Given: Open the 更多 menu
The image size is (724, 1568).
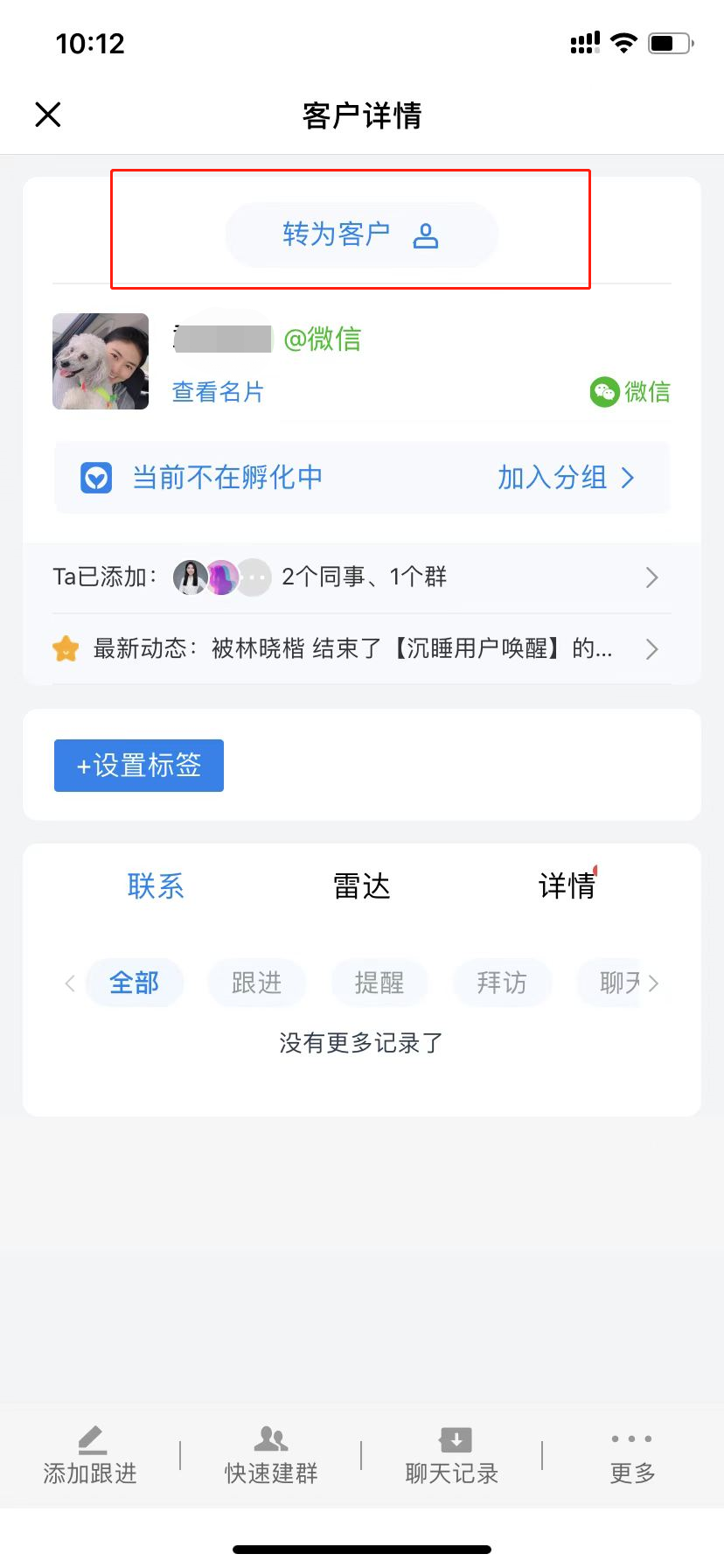Looking at the screenshot, I should pos(632,1456).
